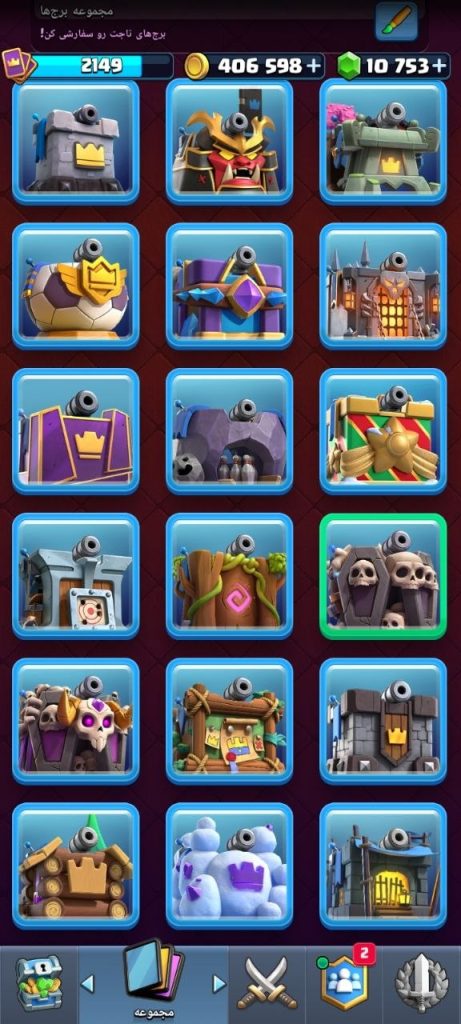This screenshot has width=461, height=1024.
Task: Select the green and red gift box tower skin
Action: 383,432
